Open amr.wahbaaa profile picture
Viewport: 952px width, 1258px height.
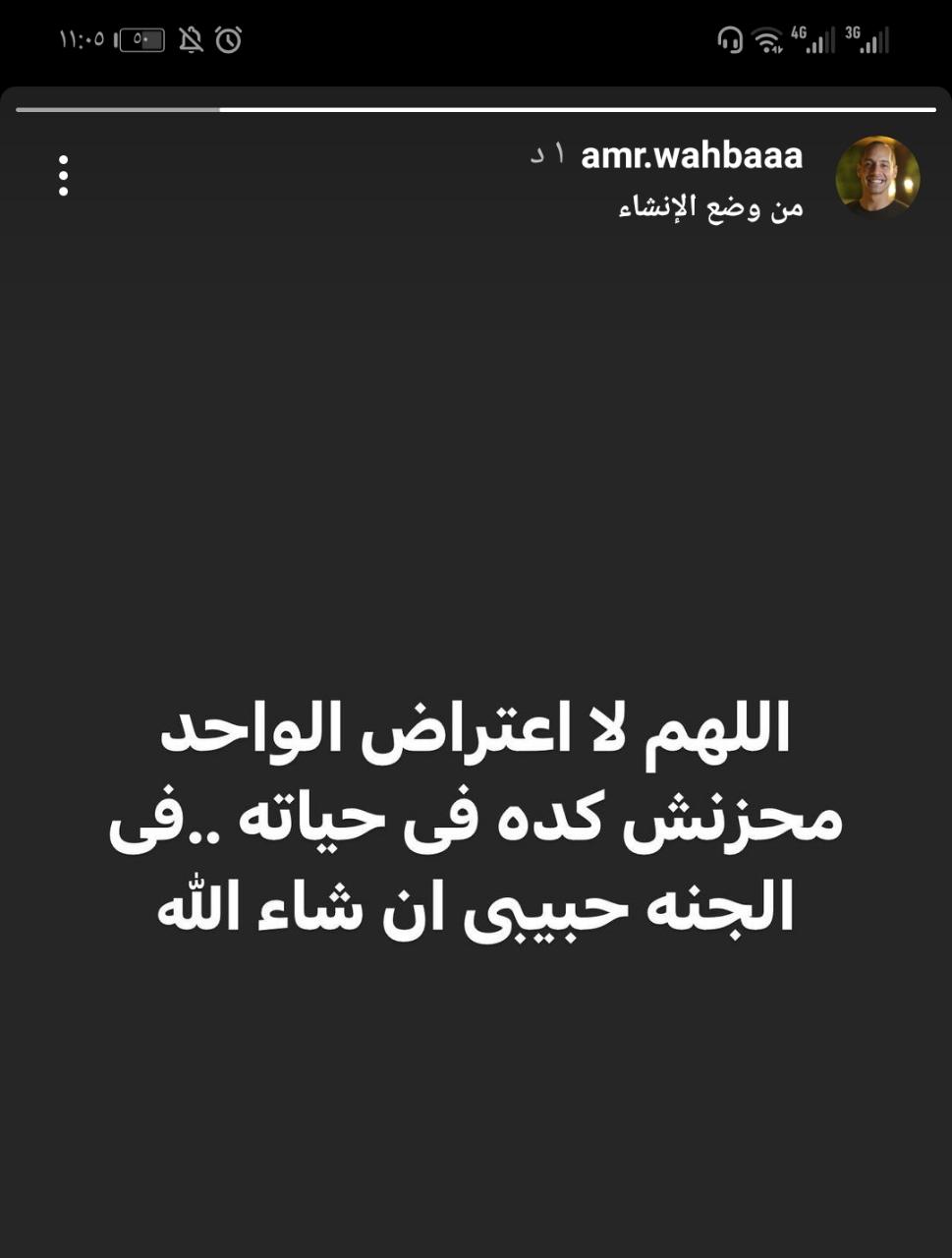[877, 176]
